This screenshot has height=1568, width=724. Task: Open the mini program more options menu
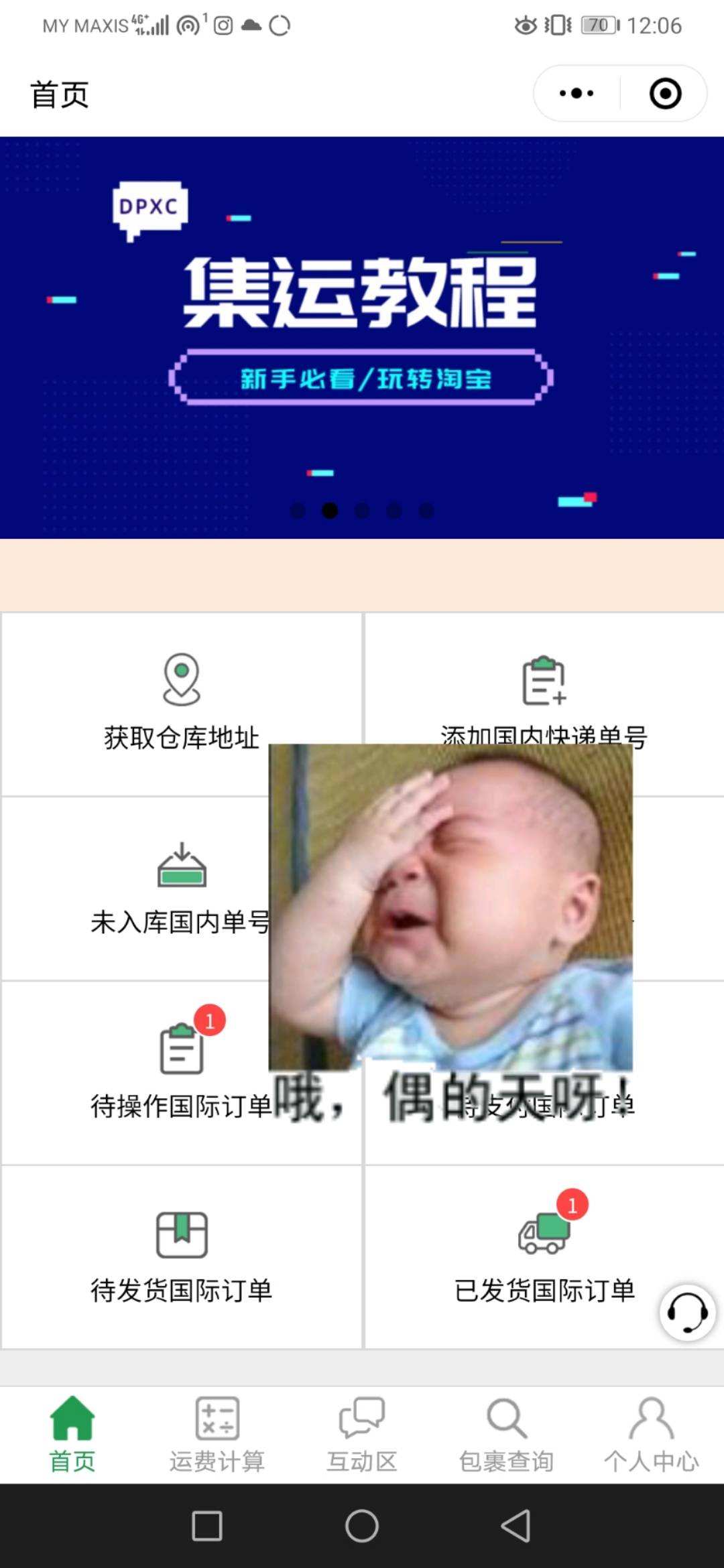point(577,93)
